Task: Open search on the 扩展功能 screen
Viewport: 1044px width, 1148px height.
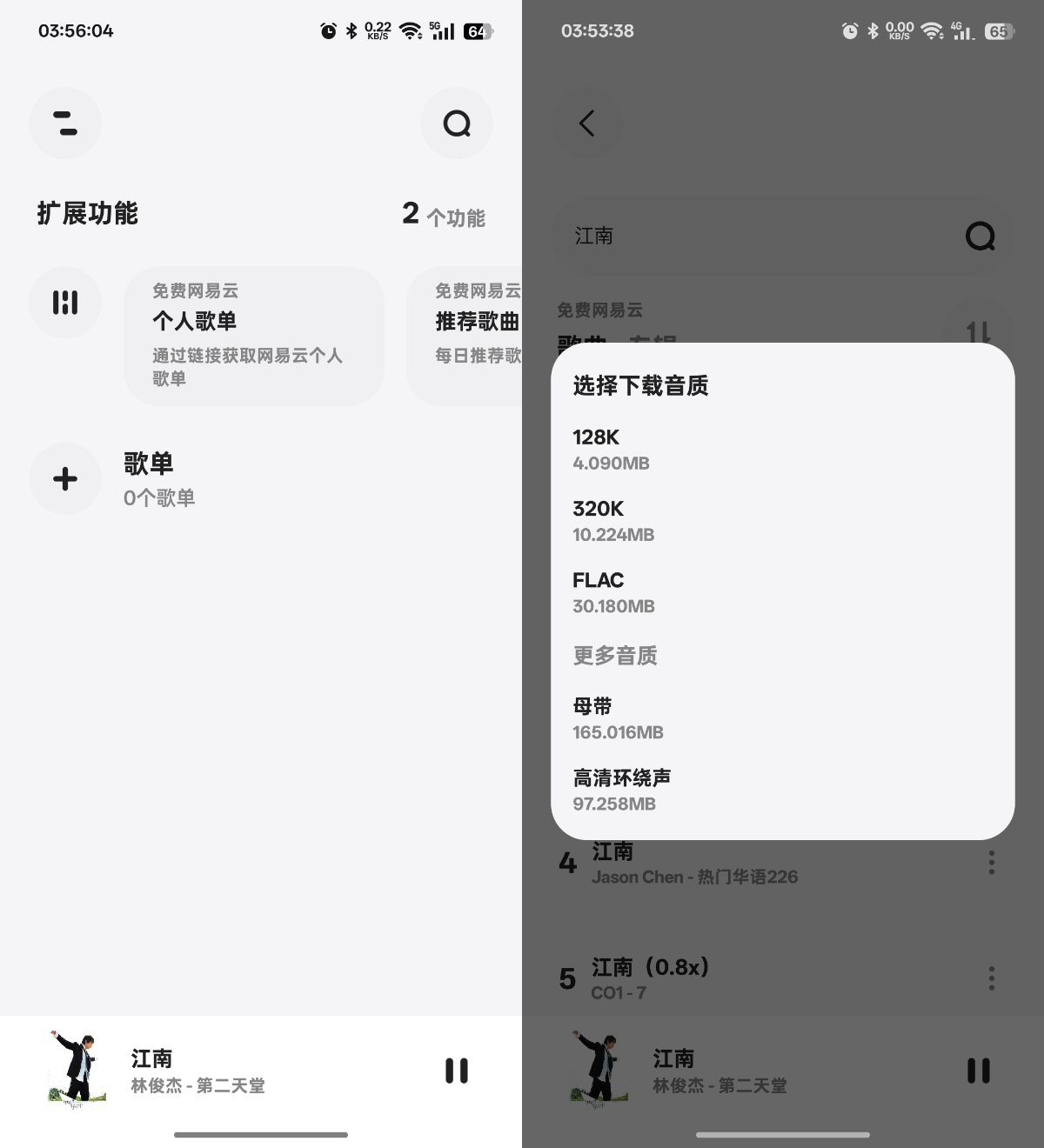Action: pos(457,123)
